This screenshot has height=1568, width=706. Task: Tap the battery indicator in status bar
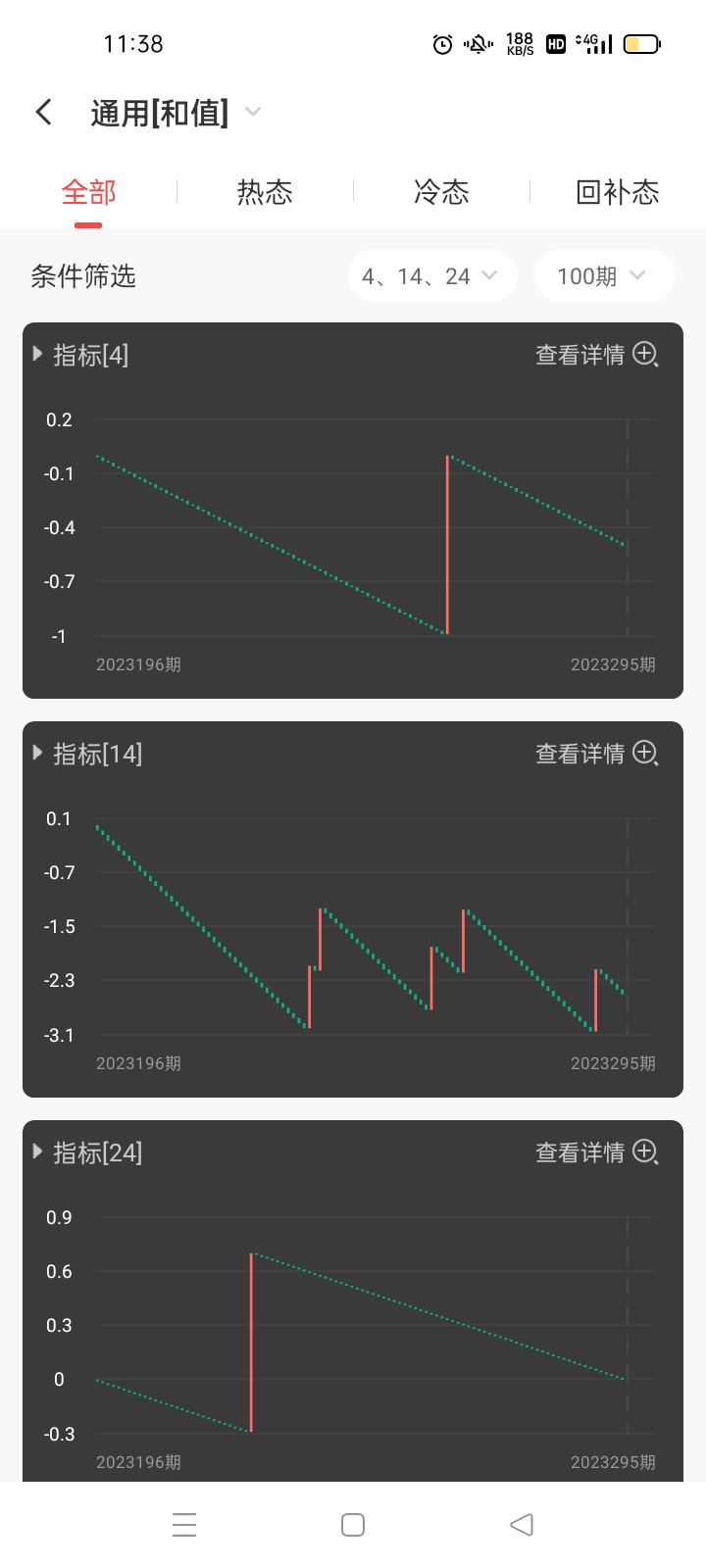tap(641, 43)
